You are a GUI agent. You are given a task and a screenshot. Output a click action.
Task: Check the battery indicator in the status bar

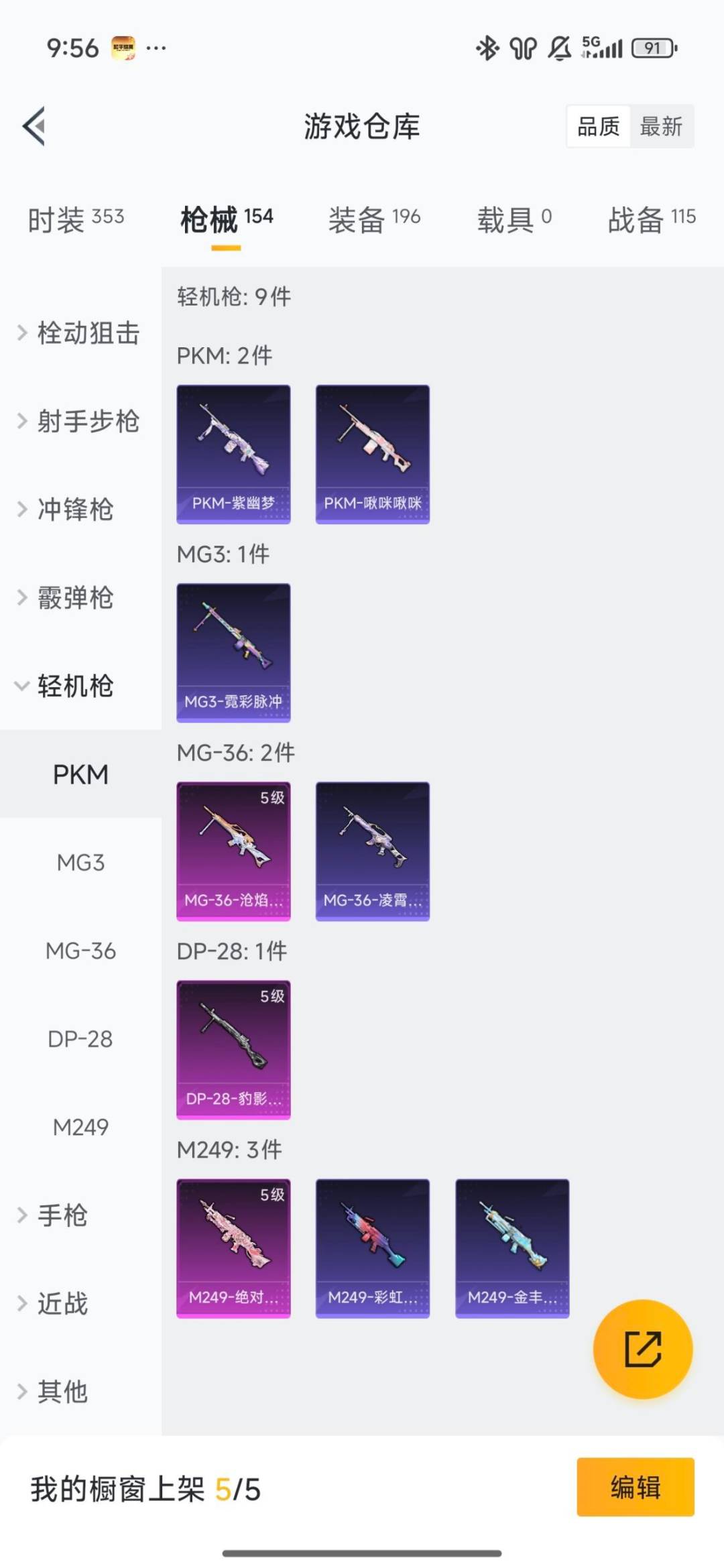tap(654, 47)
